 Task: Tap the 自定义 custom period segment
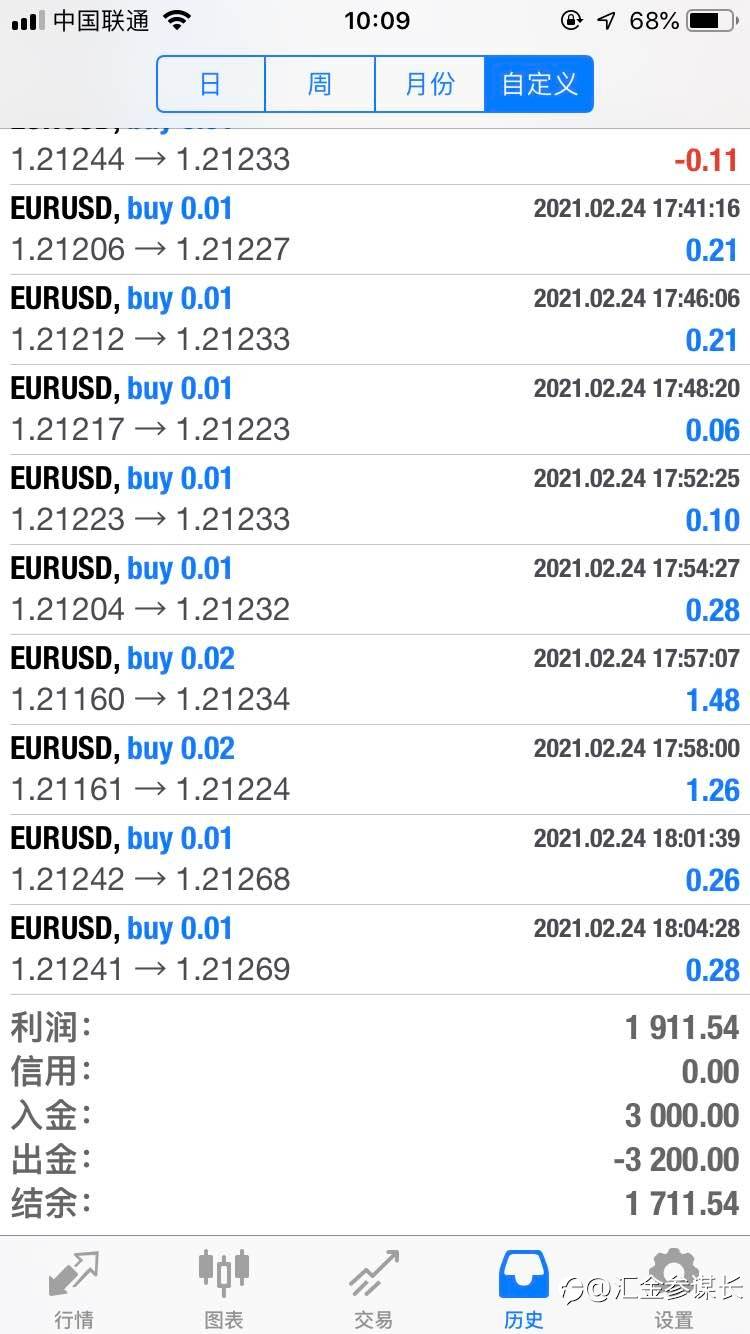coord(539,84)
